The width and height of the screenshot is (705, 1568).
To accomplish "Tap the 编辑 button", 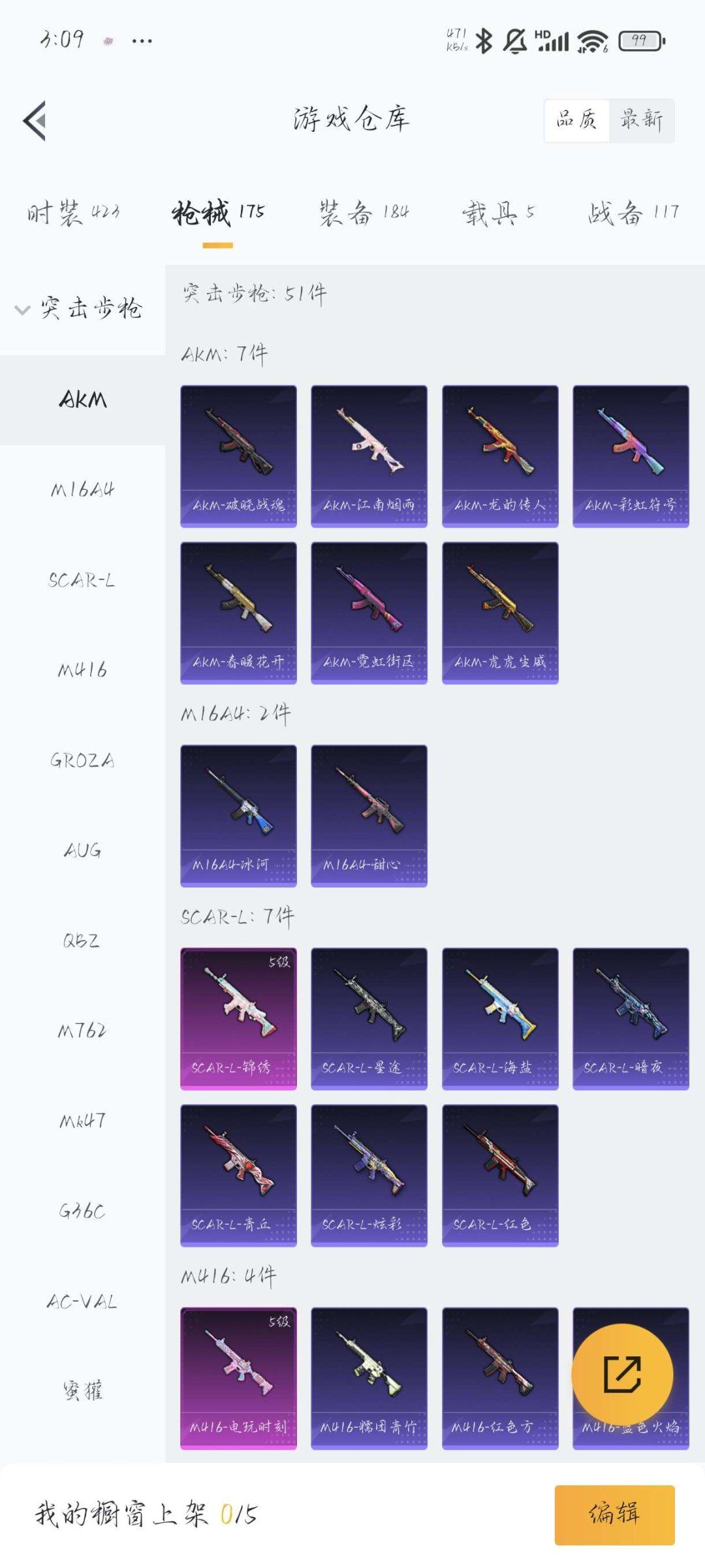I will pyautogui.click(x=614, y=1514).
